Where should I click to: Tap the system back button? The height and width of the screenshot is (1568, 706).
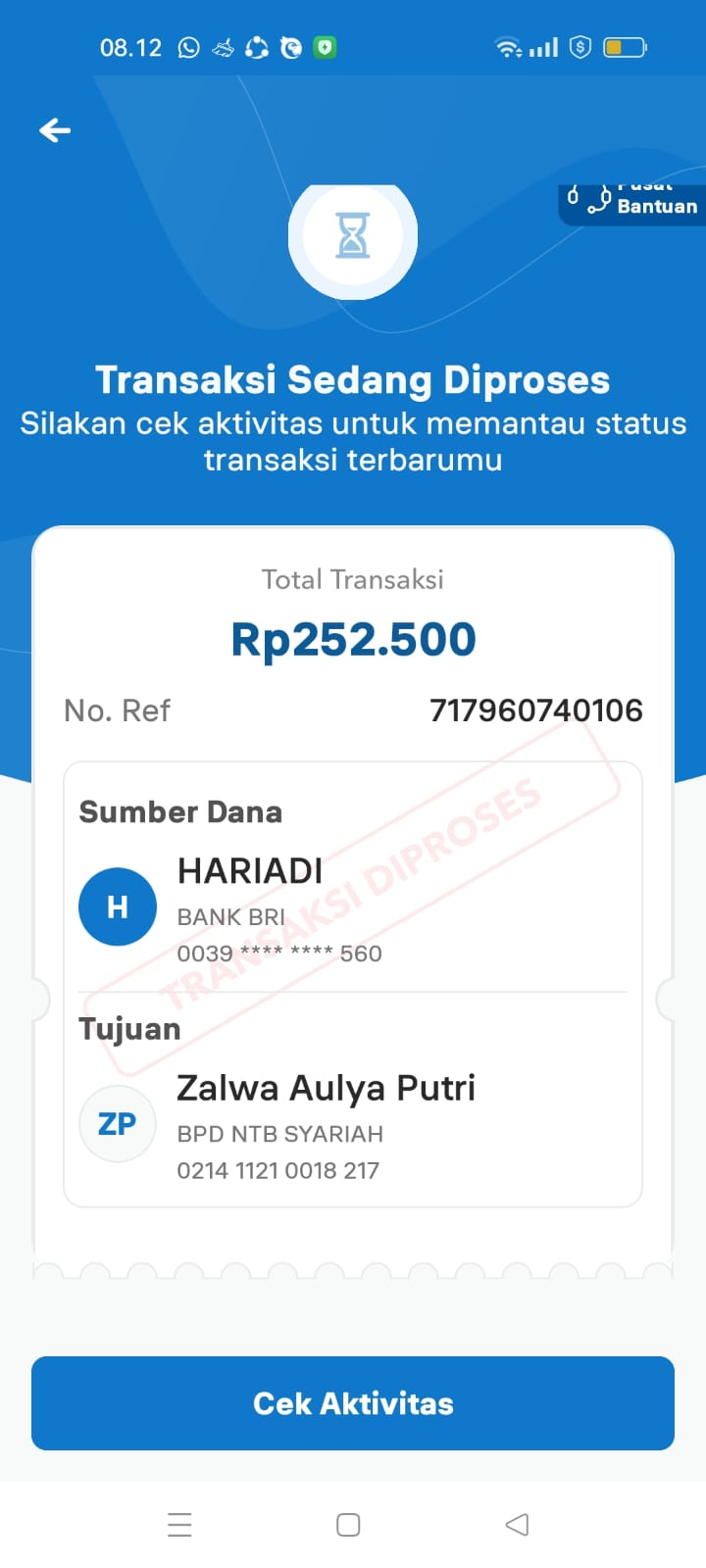pos(517,1524)
